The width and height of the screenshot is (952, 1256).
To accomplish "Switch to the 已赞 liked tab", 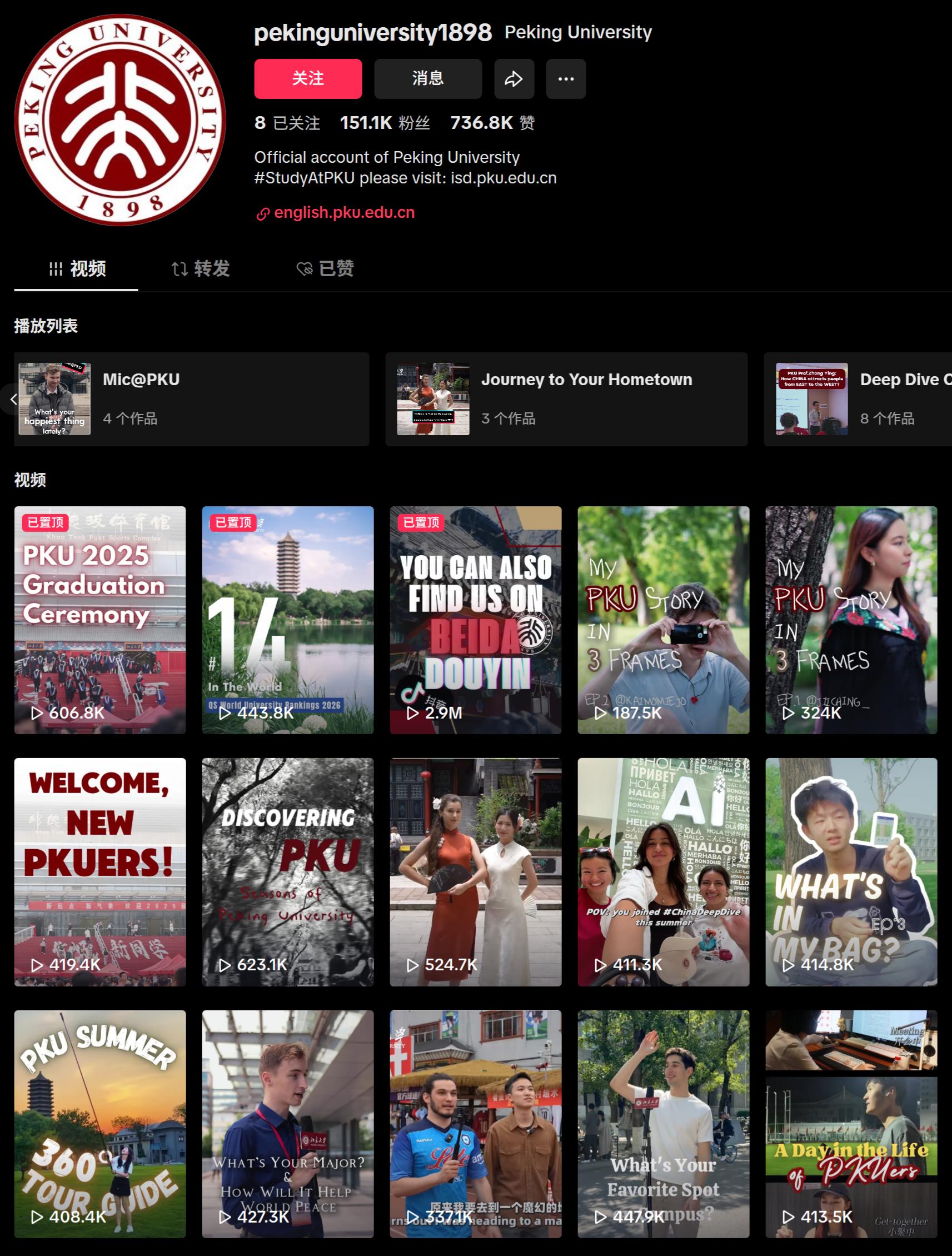I will coord(325,268).
